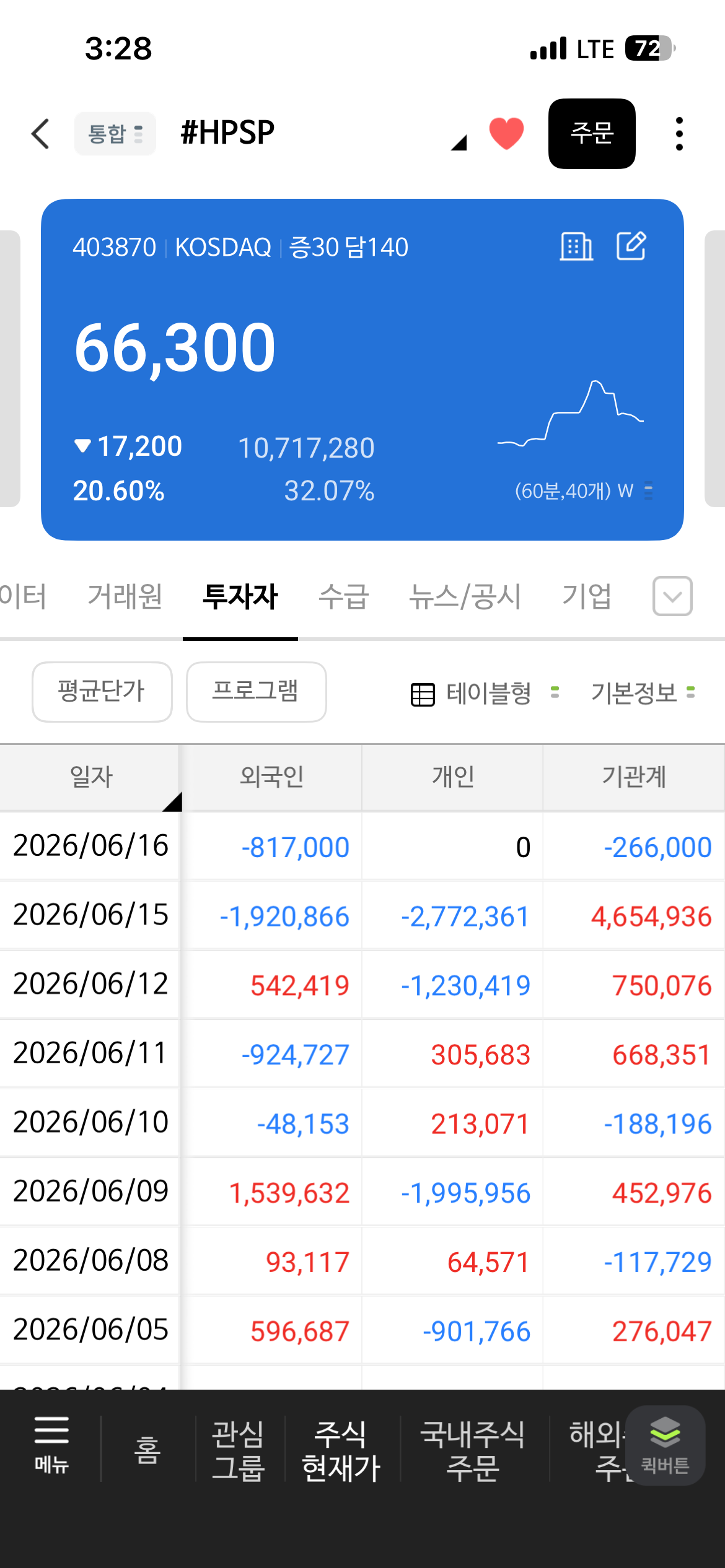The image size is (725, 1568).
Task: Go to 관심그룹 in bottom bar
Action: click(239, 1450)
